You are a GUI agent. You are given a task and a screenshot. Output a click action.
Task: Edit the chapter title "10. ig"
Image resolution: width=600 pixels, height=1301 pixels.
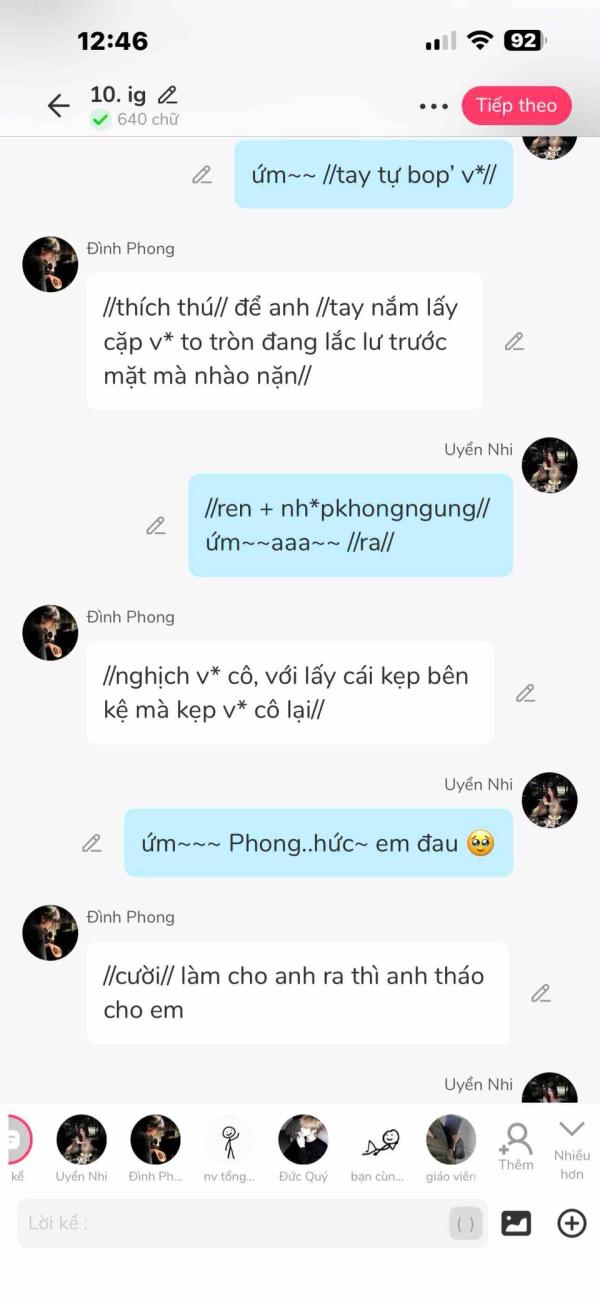[168, 95]
